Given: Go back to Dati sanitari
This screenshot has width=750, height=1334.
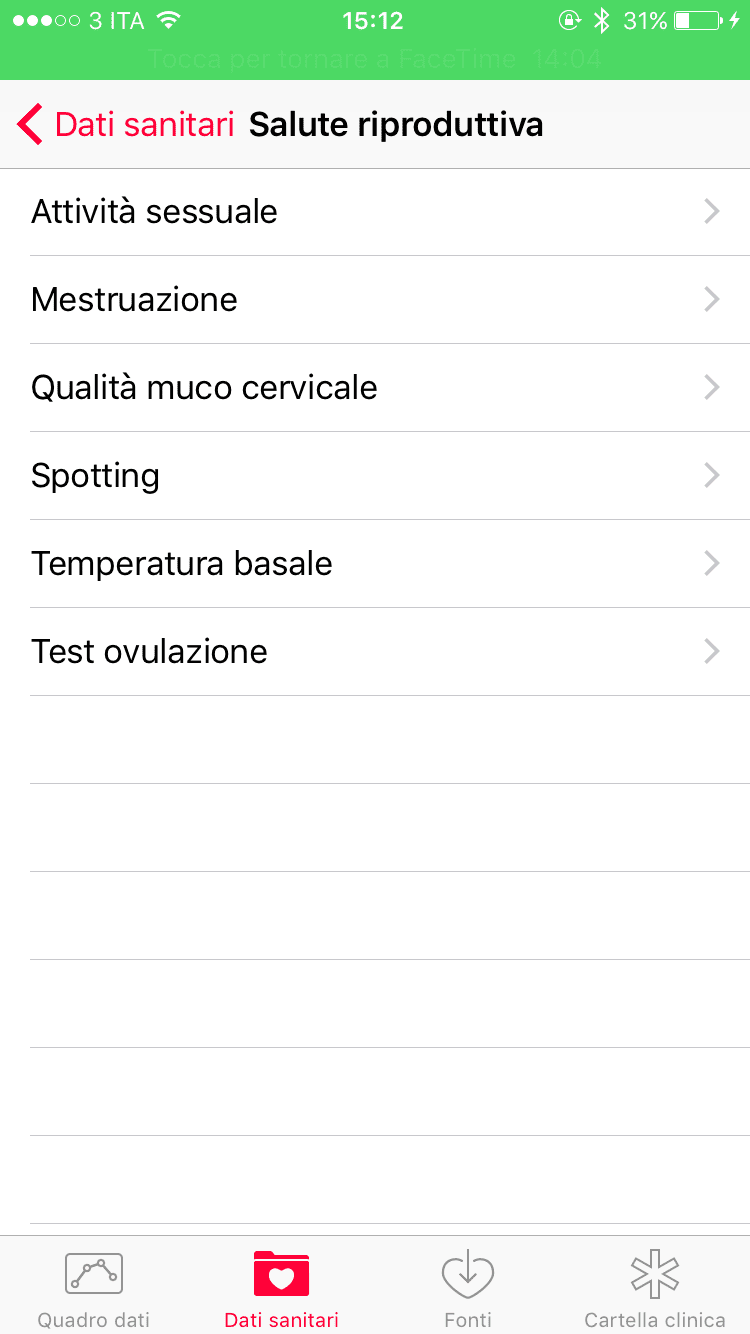Looking at the screenshot, I should click(125, 125).
